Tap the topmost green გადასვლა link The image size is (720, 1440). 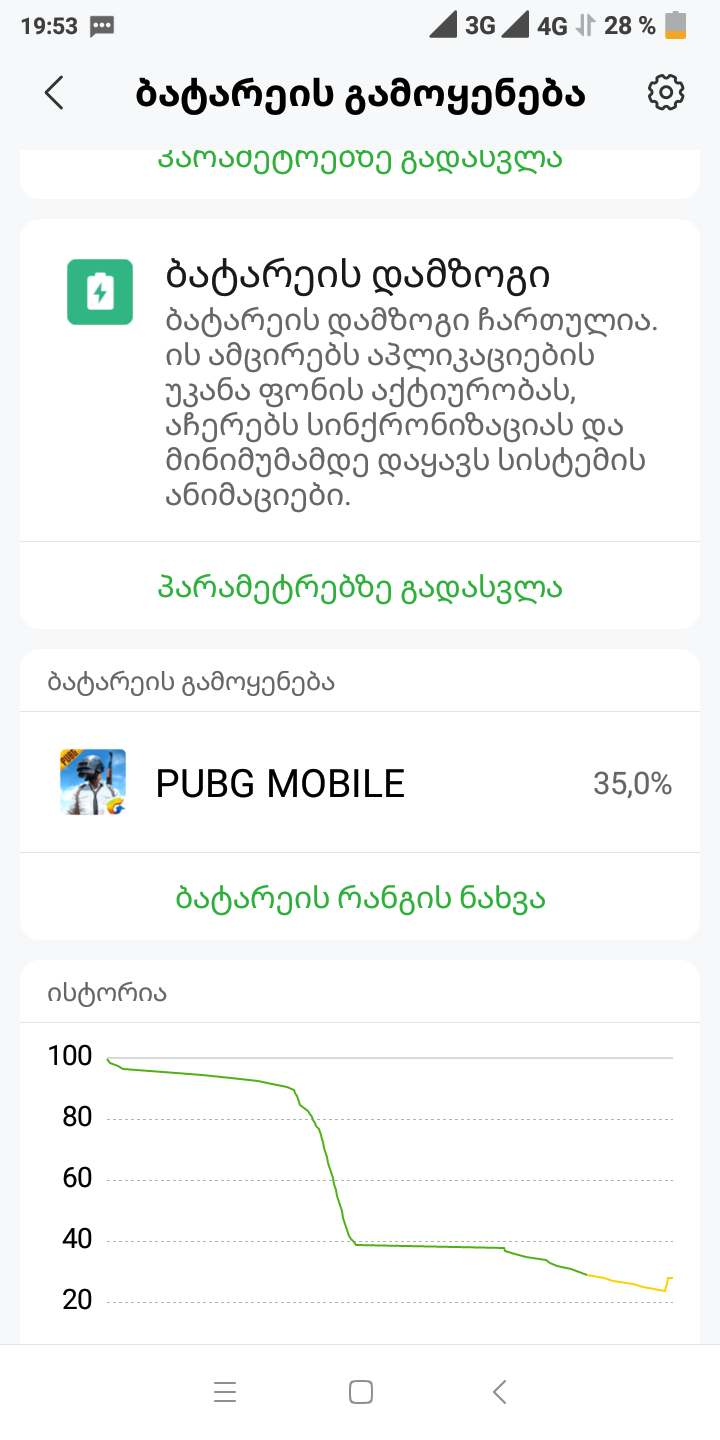click(359, 158)
